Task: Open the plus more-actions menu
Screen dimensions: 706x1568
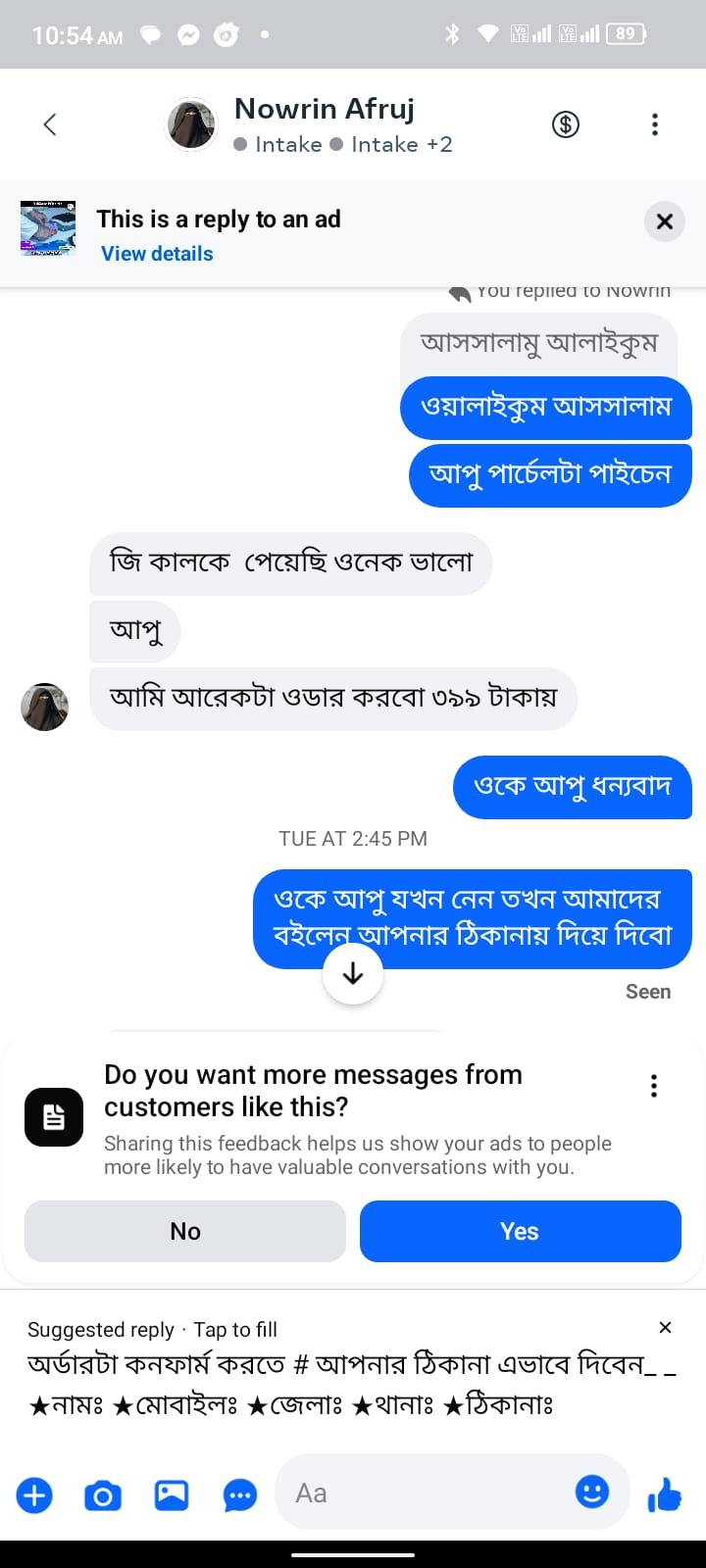Action: (34, 1495)
